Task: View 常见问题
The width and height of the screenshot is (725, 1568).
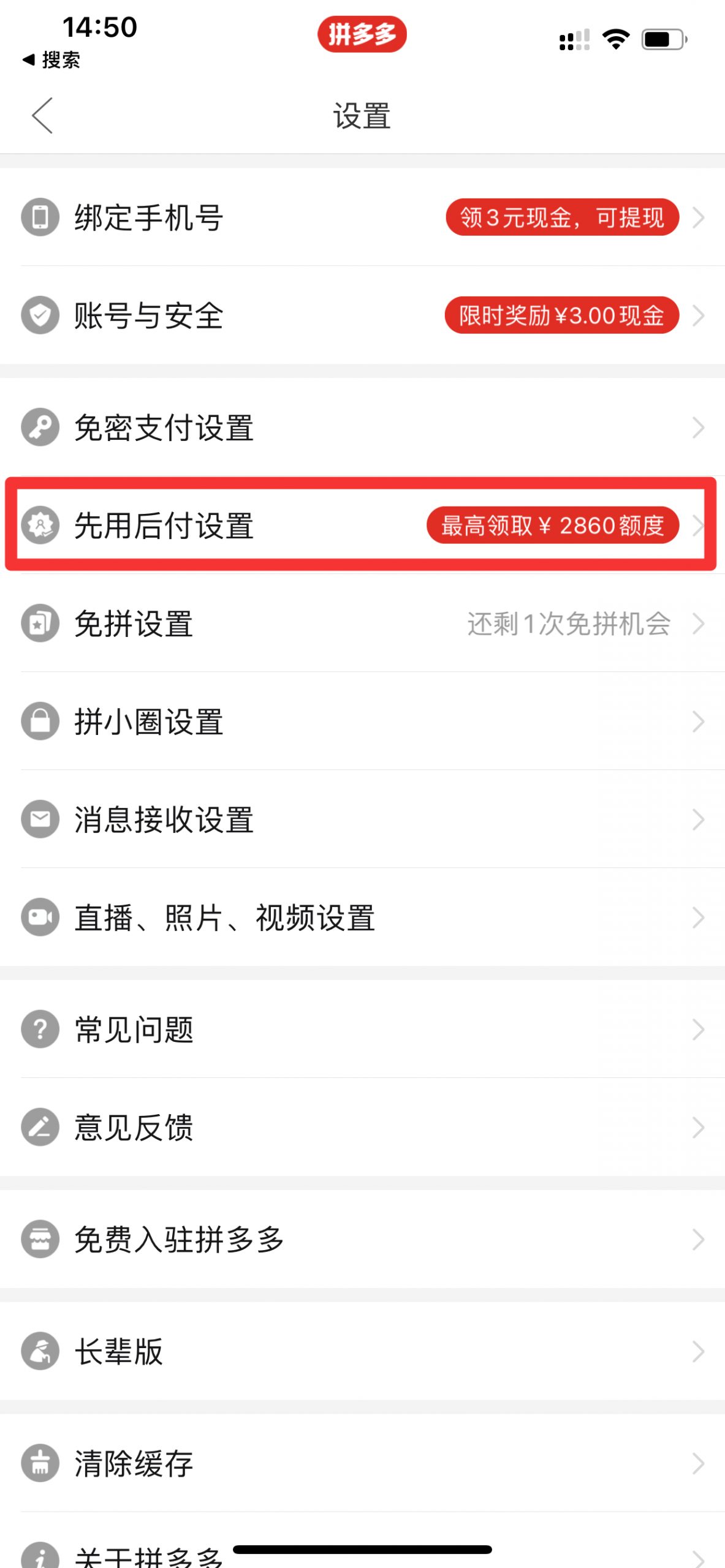Action: point(362,1029)
